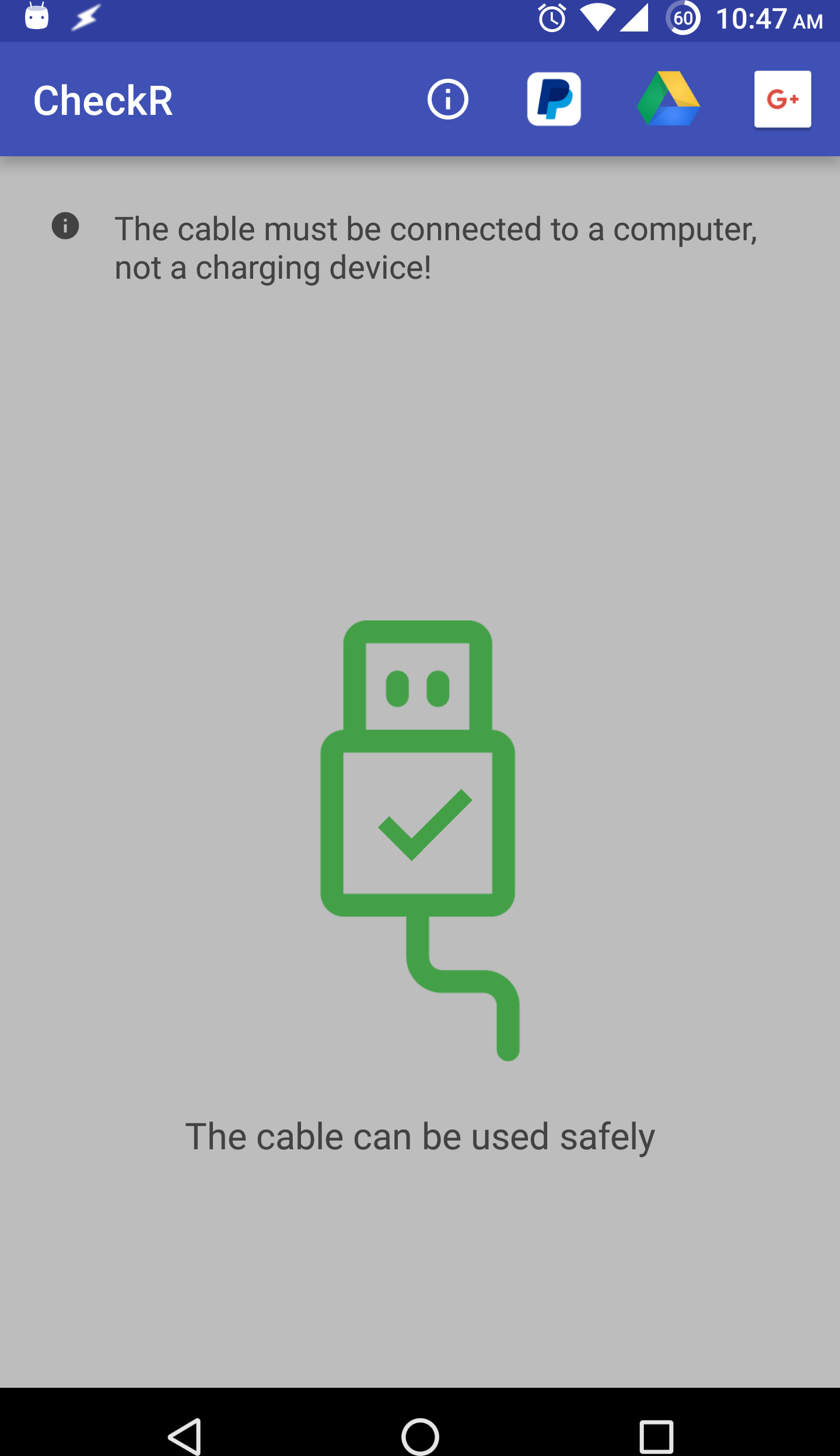
Task: Open the Google Drive icon
Action: [668, 100]
